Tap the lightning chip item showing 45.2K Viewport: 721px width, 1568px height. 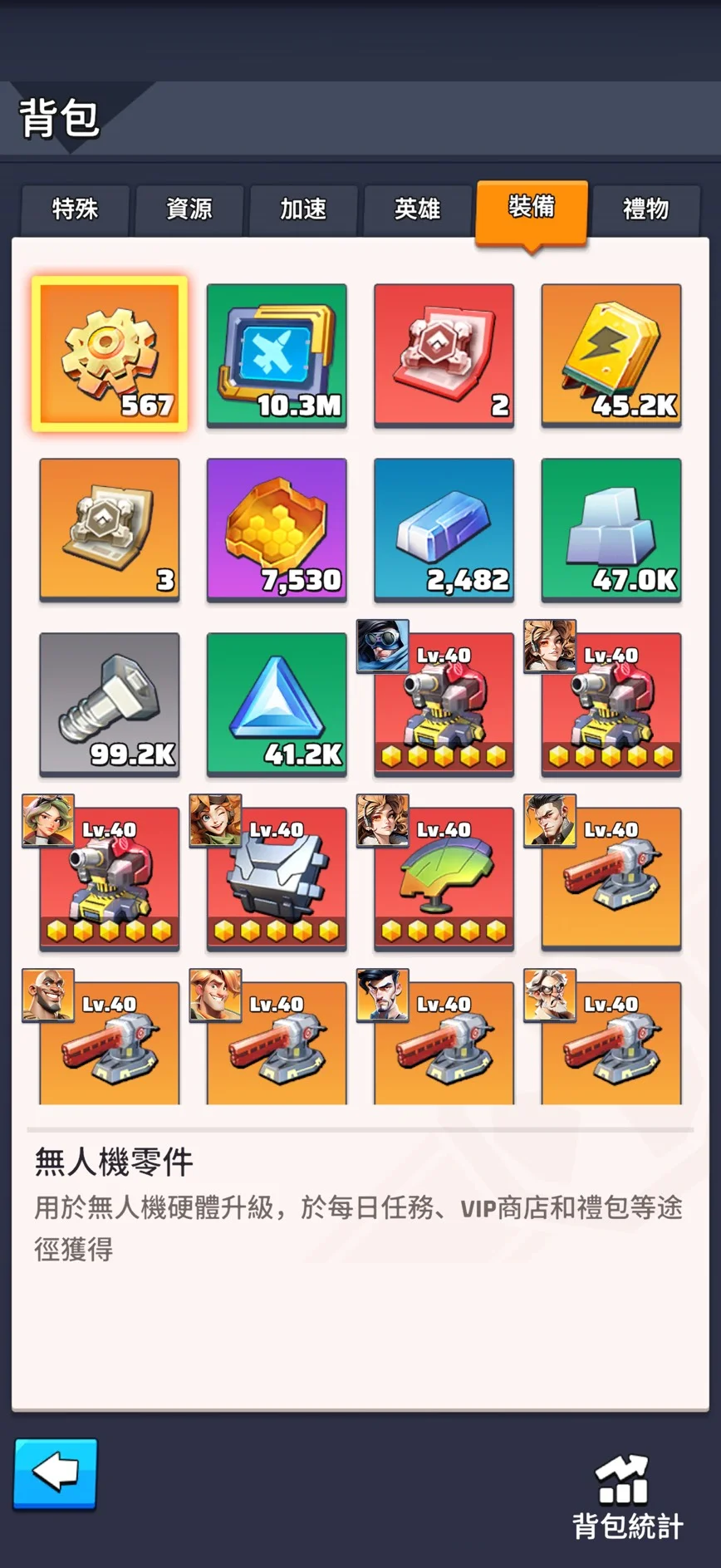point(611,354)
